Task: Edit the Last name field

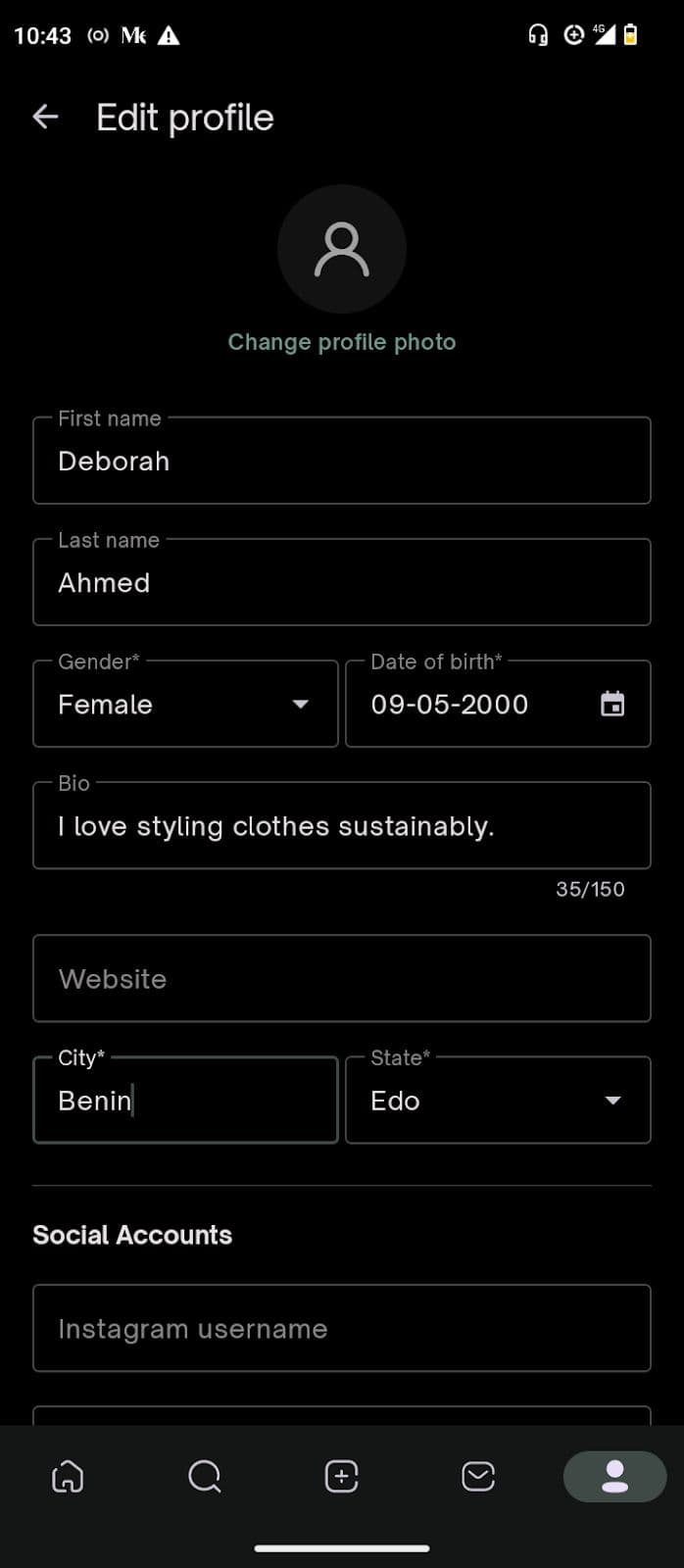Action: (x=342, y=582)
